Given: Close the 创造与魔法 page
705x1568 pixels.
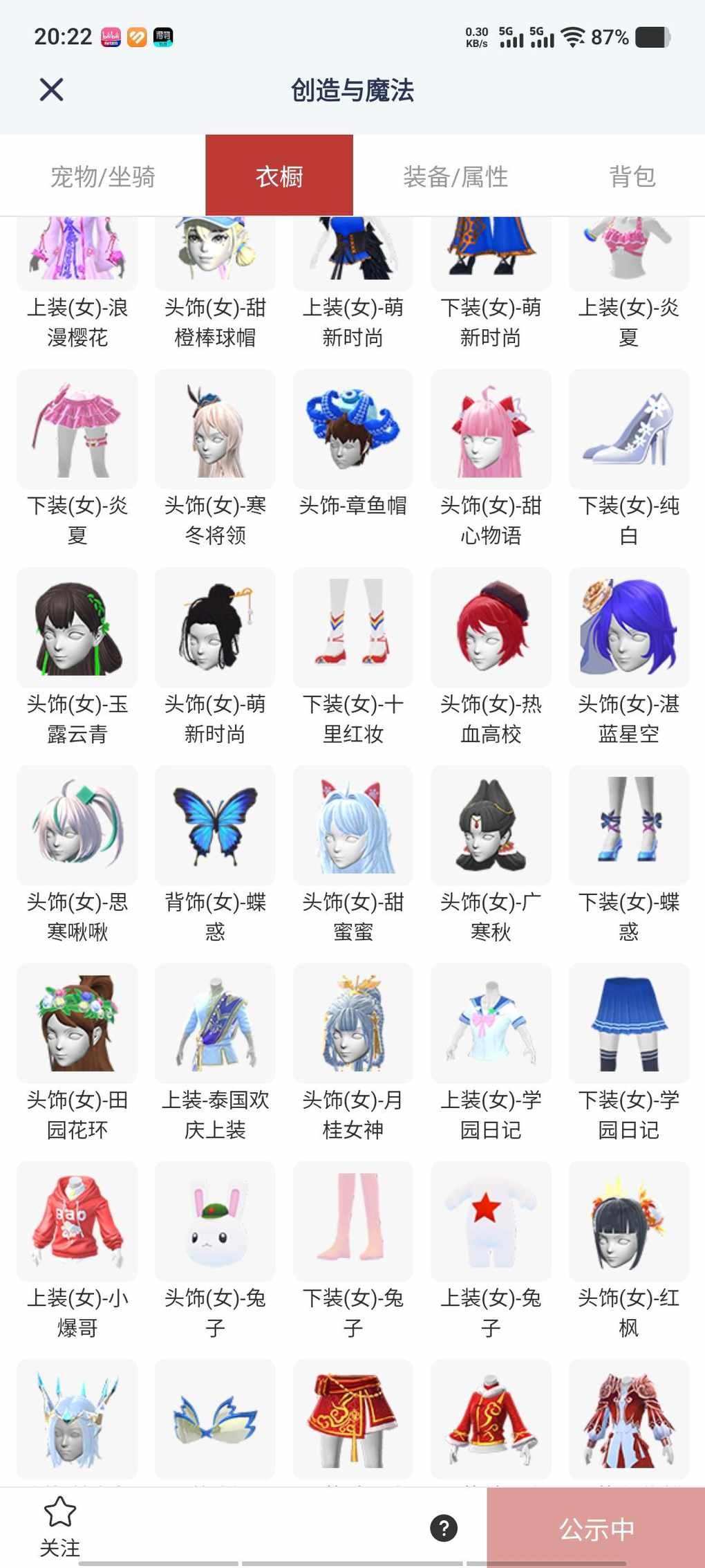Looking at the screenshot, I should click(51, 90).
